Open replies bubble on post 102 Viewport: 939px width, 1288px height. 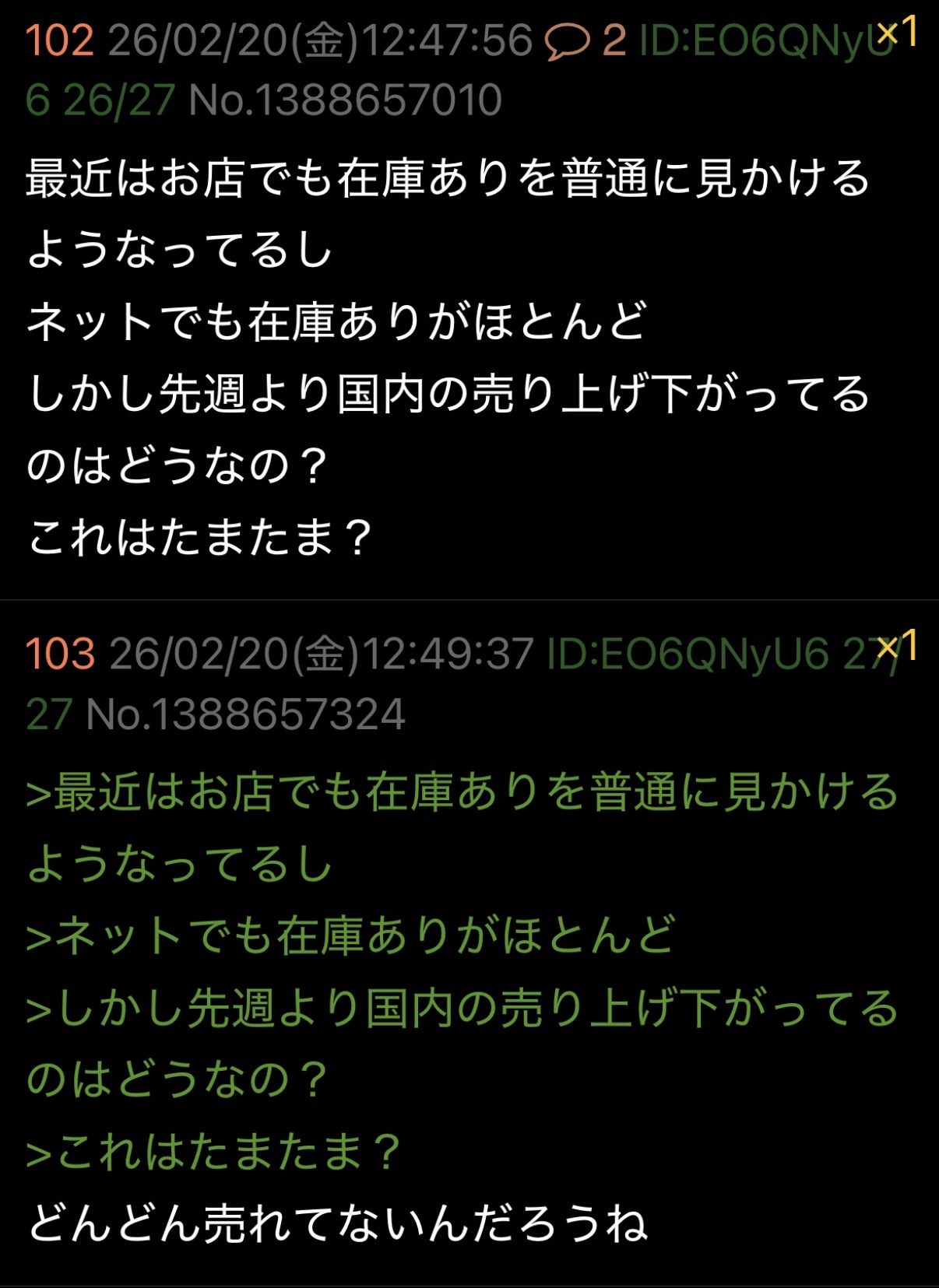(584, 41)
